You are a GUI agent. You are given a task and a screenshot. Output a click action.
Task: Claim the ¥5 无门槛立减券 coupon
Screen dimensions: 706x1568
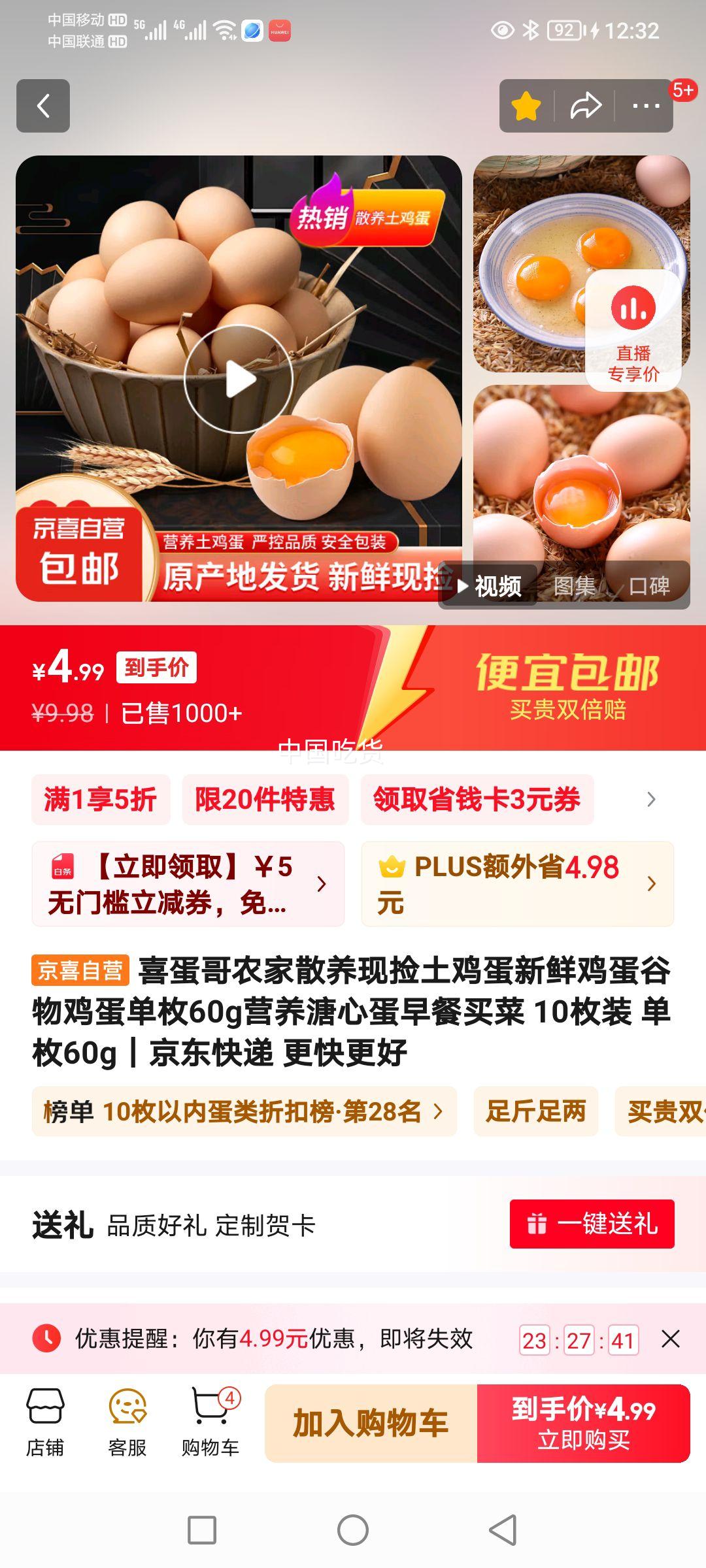click(188, 884)
